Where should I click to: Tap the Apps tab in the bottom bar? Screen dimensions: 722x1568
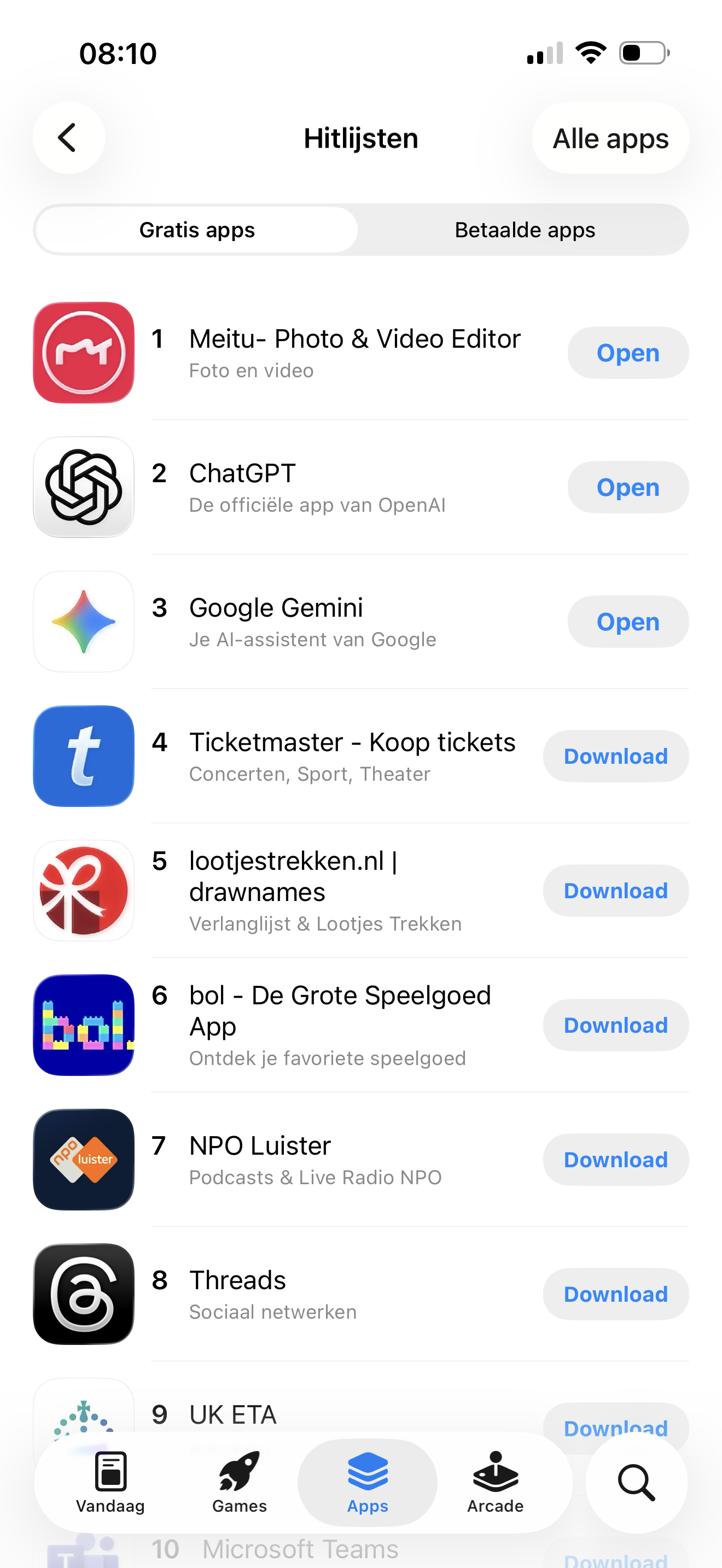click(x=367, y=1483)
